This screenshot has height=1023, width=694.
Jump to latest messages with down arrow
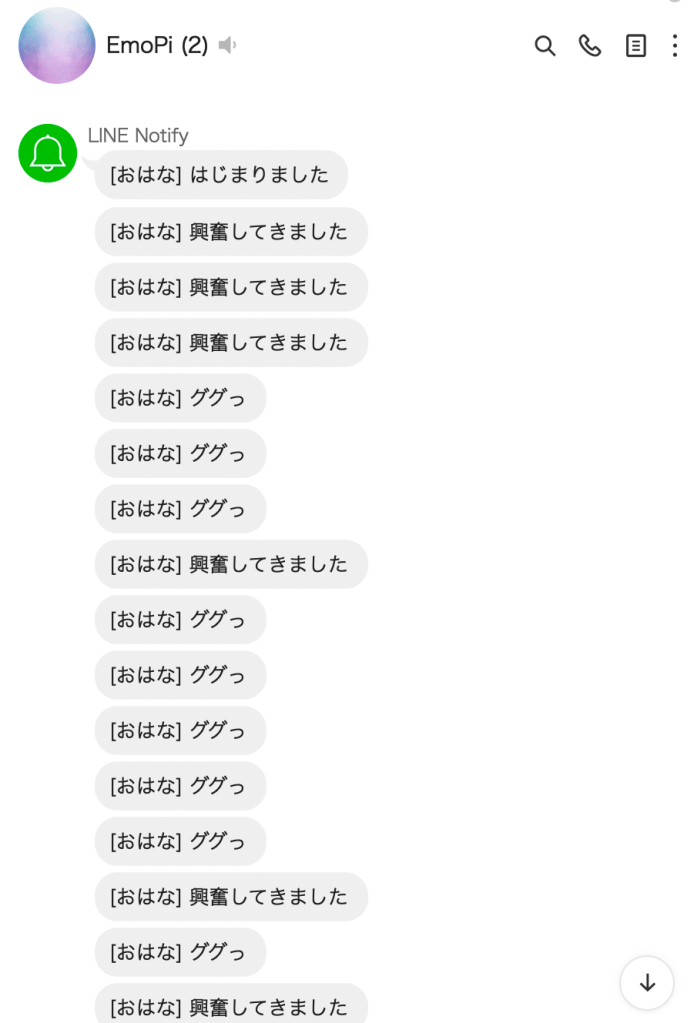click(647, 982)
